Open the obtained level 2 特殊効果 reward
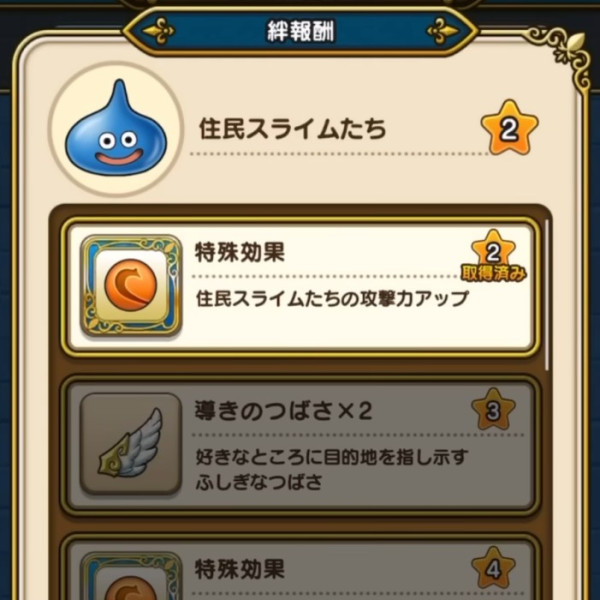 (x=300, y=286)
